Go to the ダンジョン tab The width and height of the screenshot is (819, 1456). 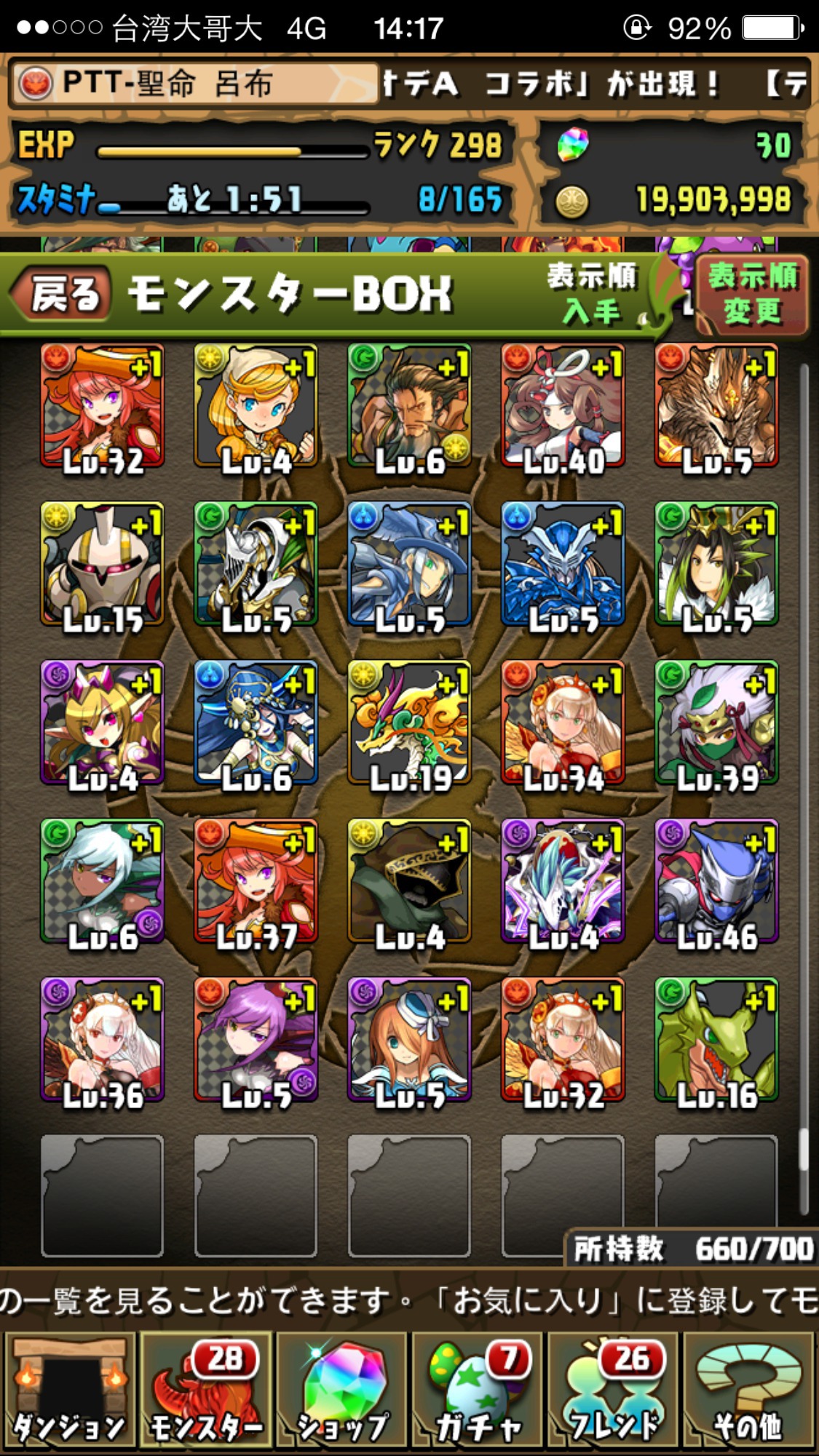(69, 1390)
